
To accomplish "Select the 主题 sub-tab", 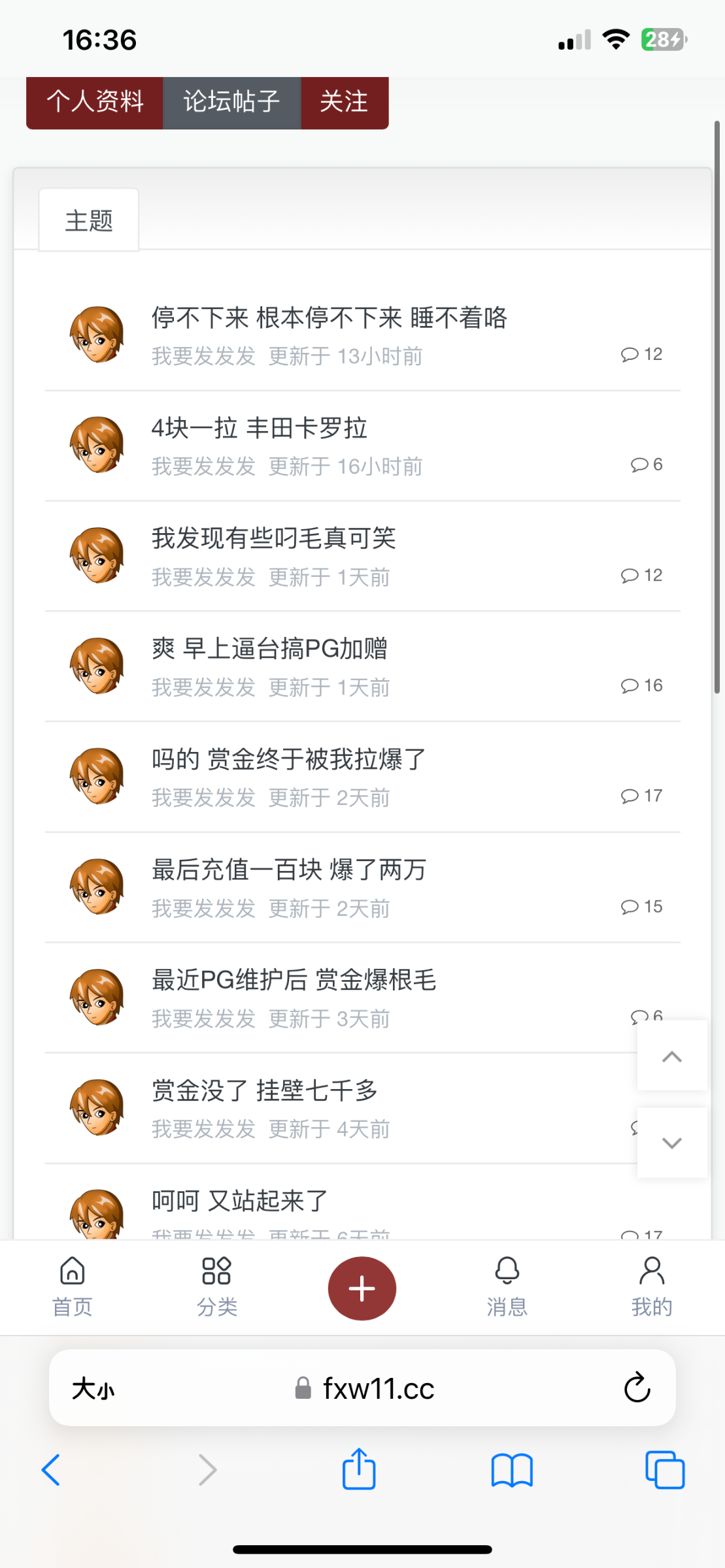I will 89,220.
